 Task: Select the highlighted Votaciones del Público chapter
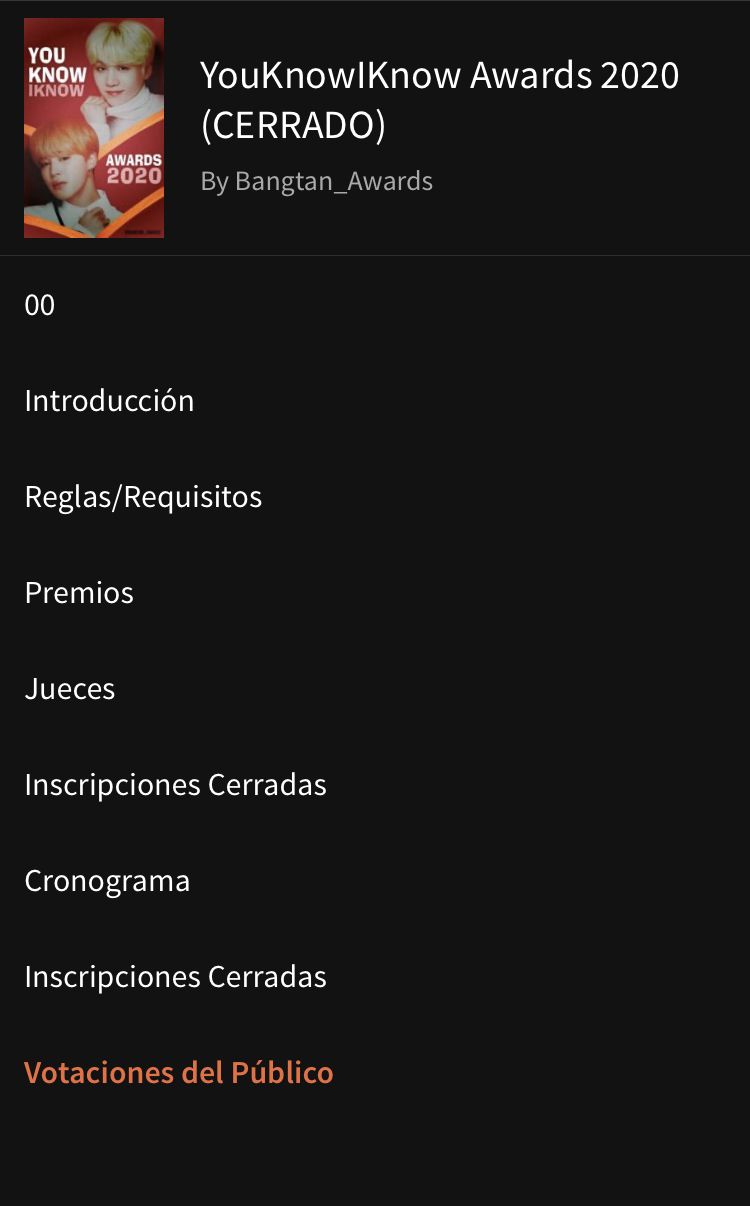(x=375, y=1073)
